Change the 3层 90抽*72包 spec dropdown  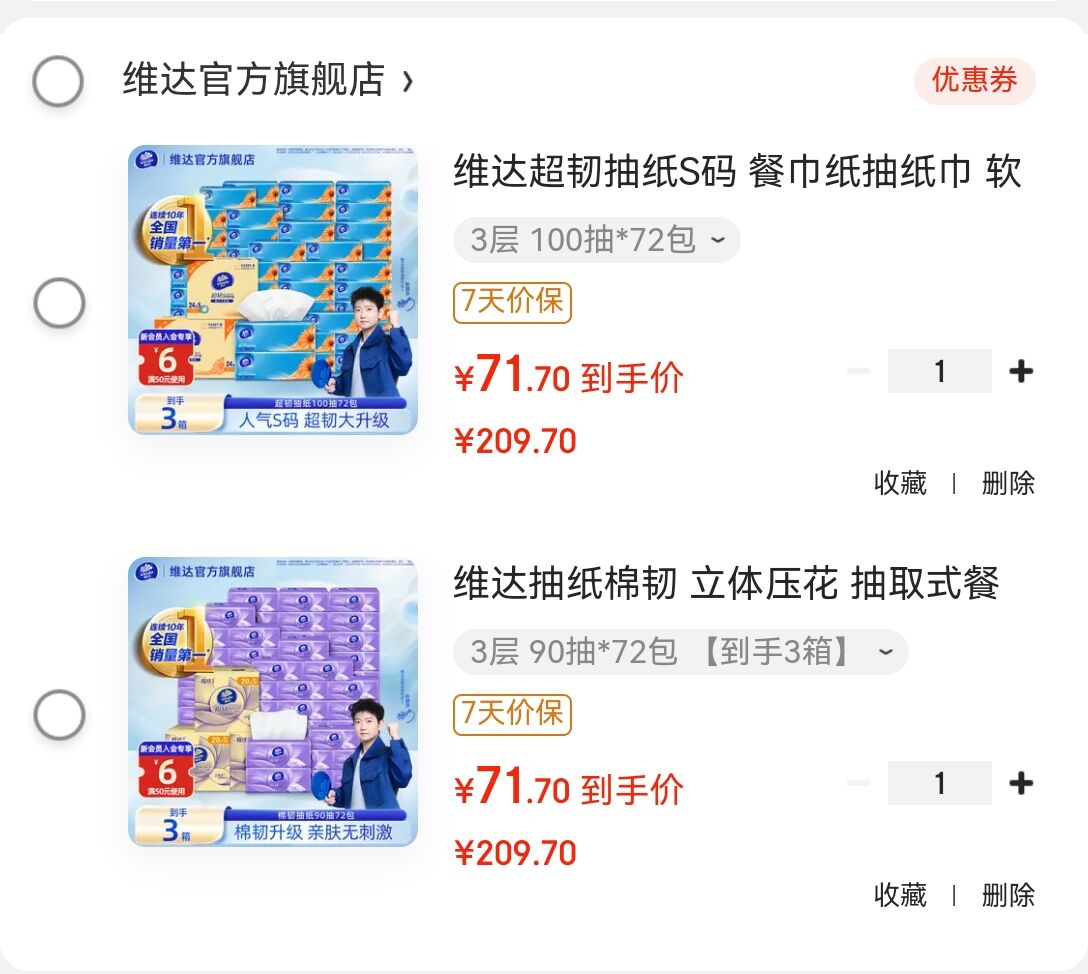(x=680, y=652)
